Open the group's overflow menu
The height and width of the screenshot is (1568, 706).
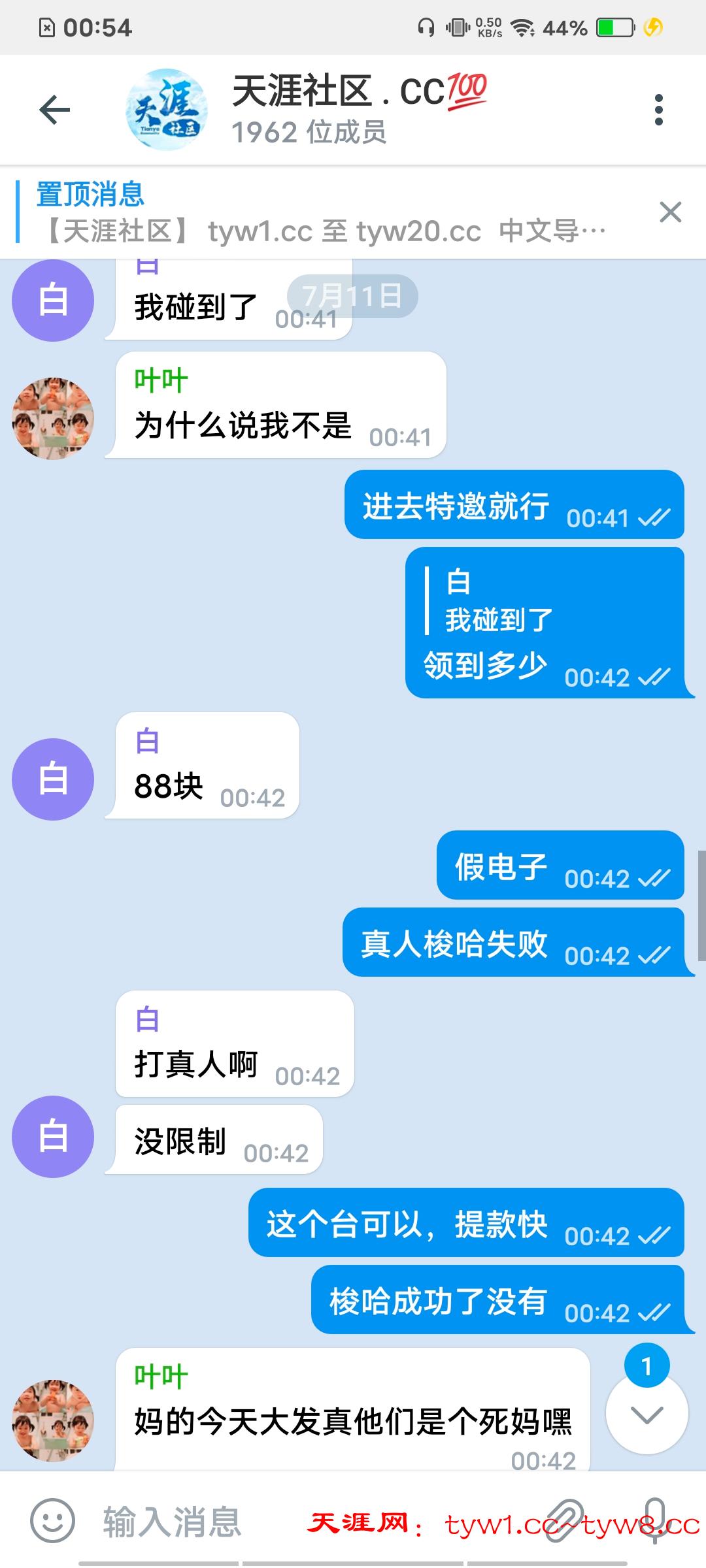658,109
